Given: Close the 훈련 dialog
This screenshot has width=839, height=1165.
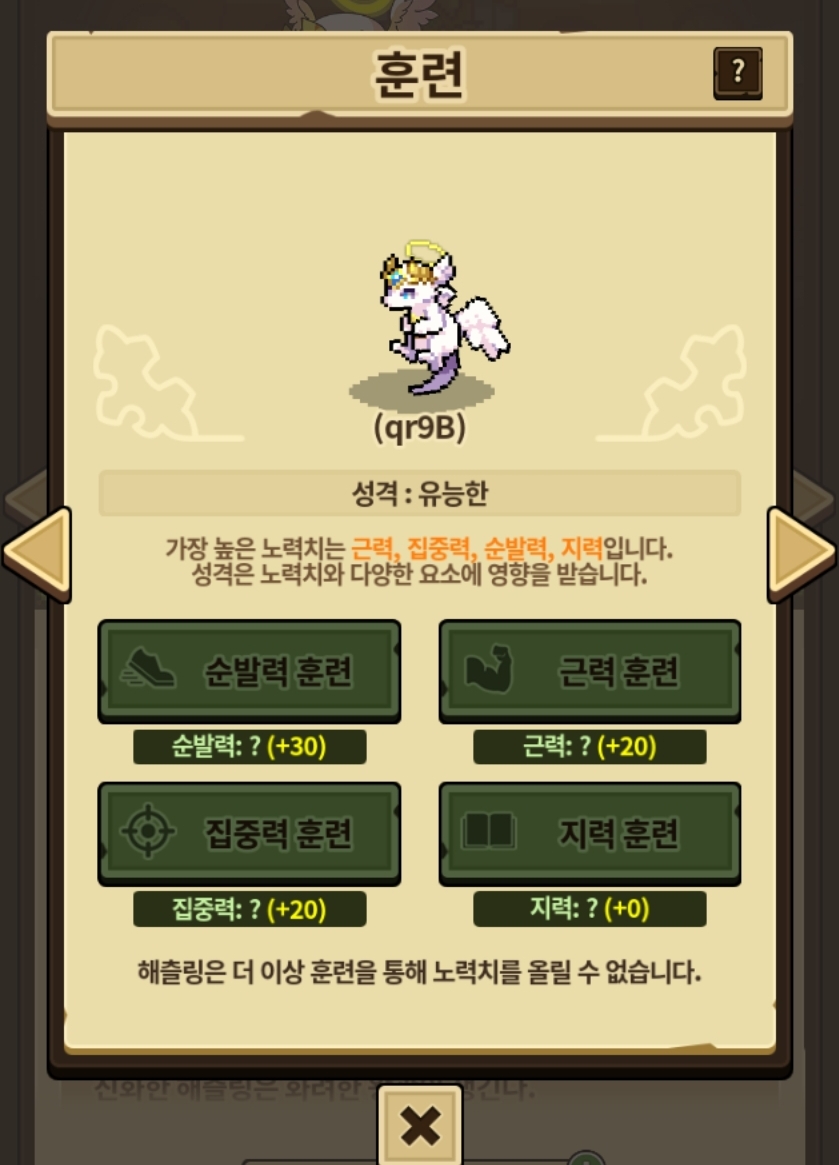Looking at the screenshot, I should (x=420, y=1125).
